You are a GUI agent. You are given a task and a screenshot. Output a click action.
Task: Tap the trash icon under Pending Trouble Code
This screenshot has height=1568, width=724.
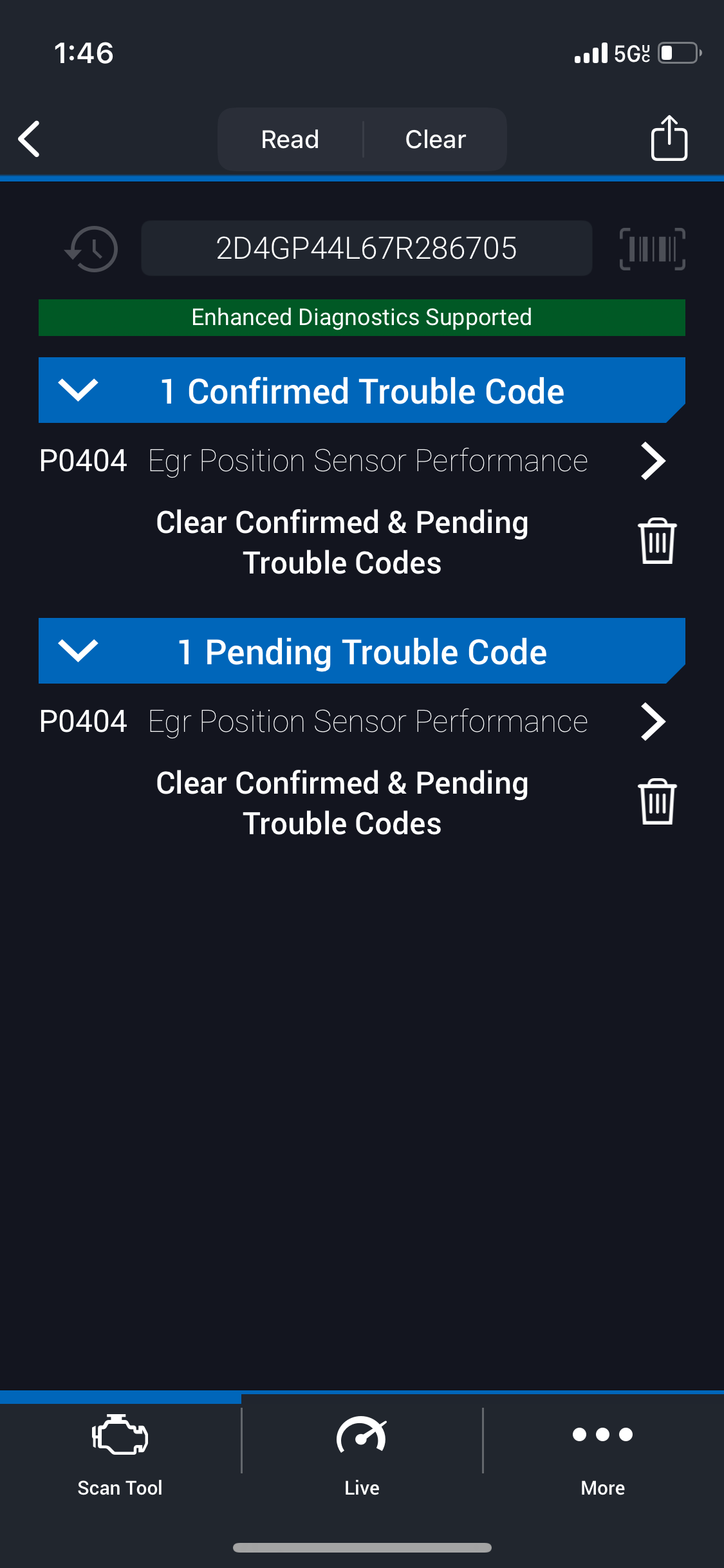[x=656, y=802]
